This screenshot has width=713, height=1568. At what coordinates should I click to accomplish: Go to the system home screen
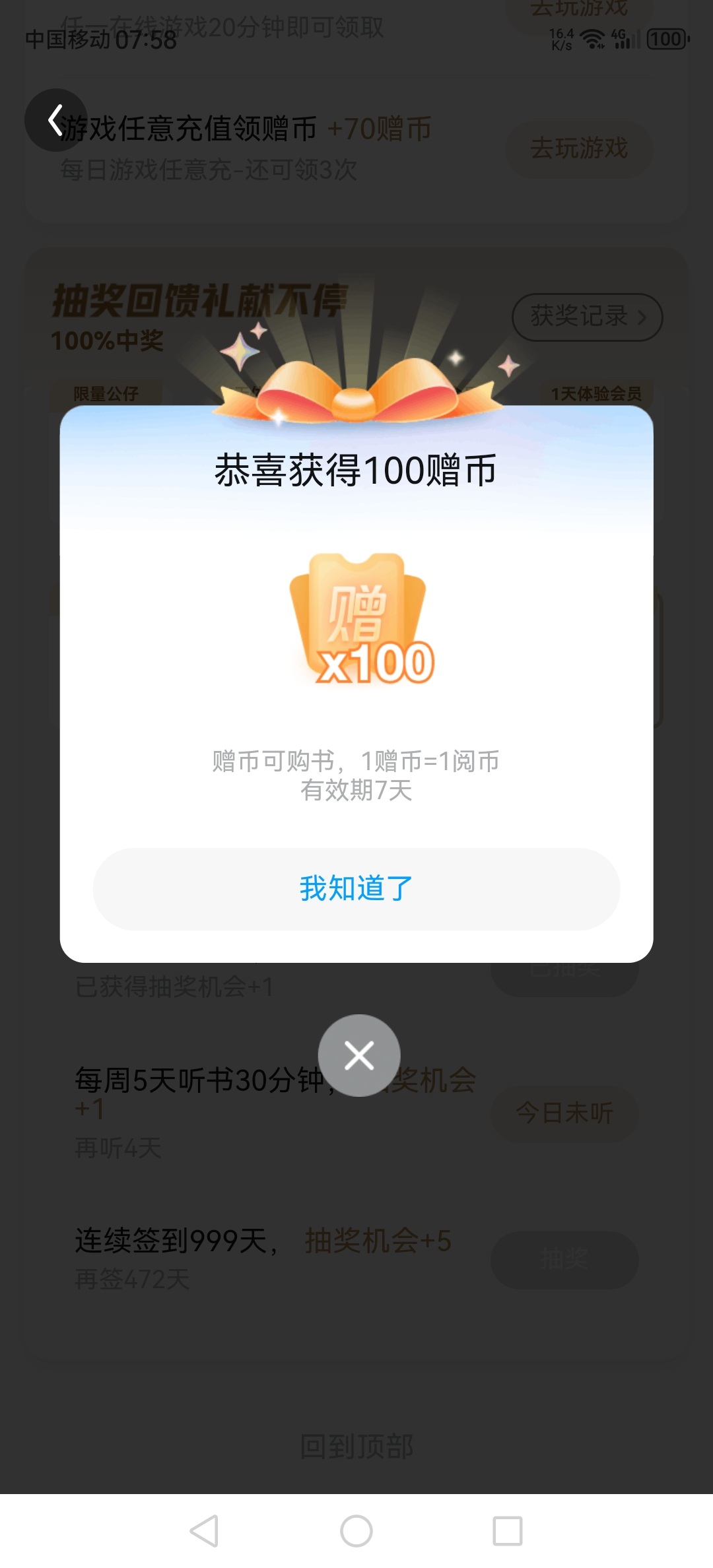356,1530
